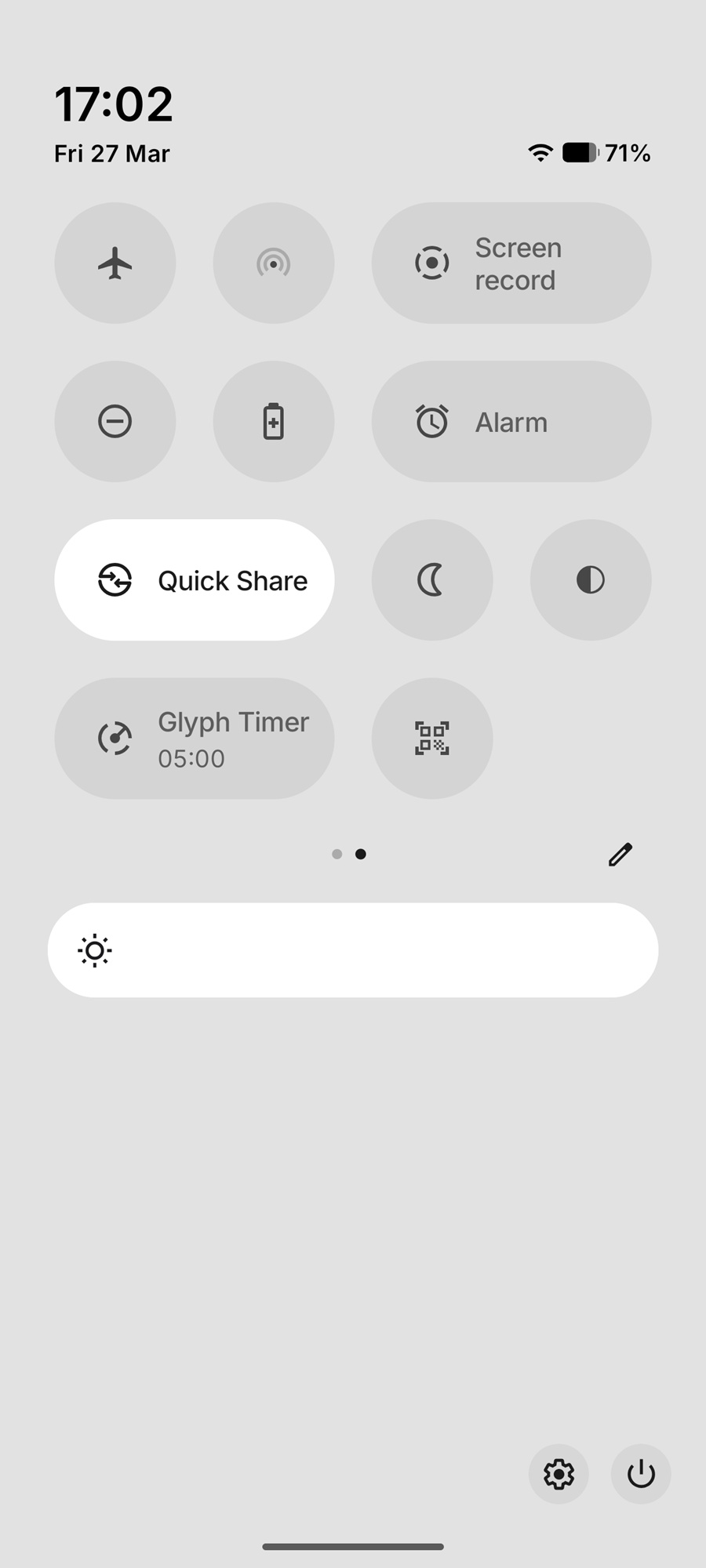This screenshot has height=1568, width=706.
Task: Go to first quick settings page dot
Action: (x=337, y=855)
